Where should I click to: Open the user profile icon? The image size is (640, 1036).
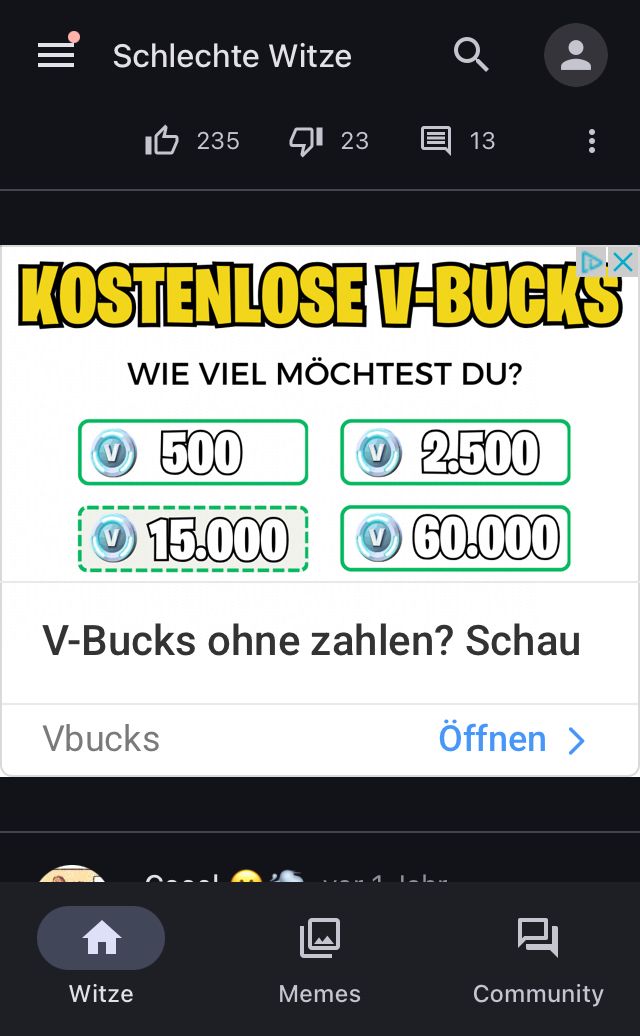576,55
